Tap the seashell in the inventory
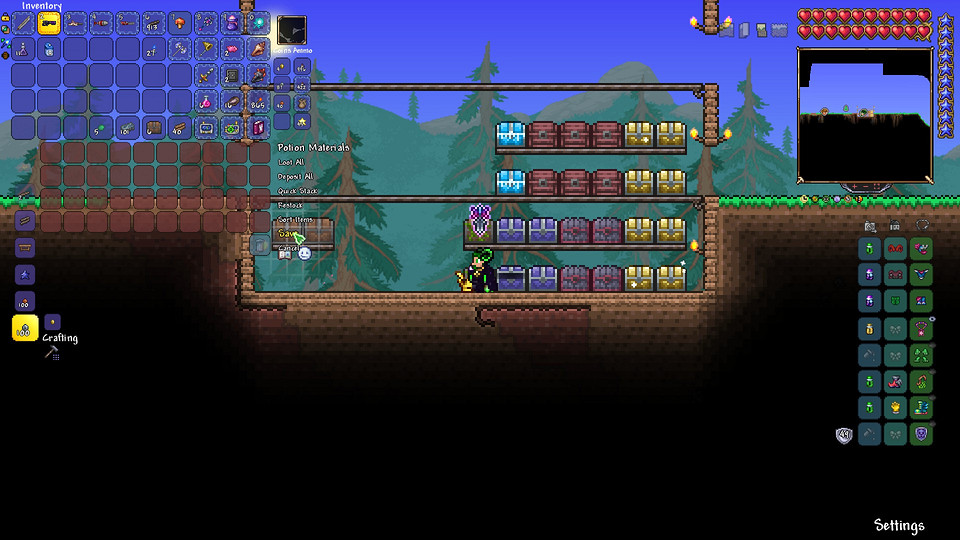Screen dimensions: 960x540 pos(258,49)
